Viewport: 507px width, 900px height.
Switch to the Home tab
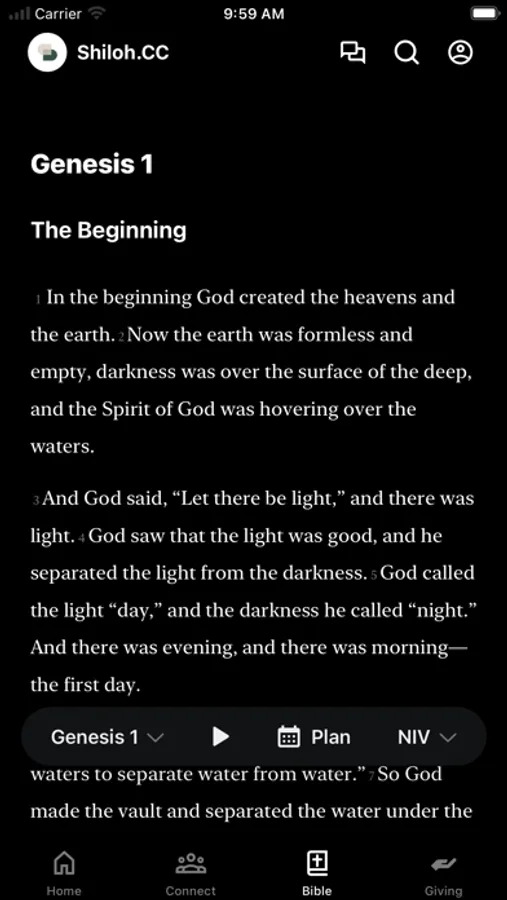tap(64, 874)
